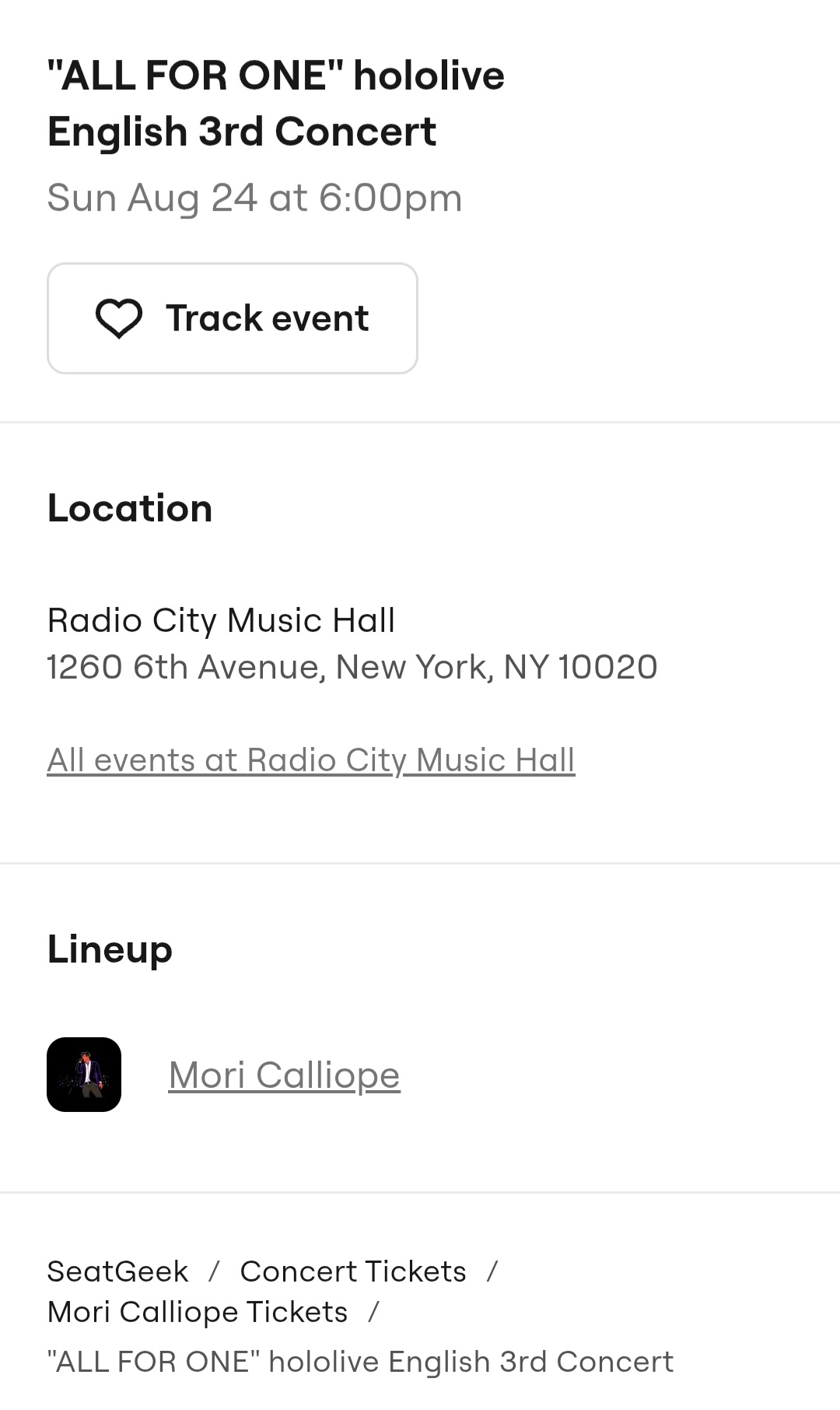Track this event with the heart button
Image resolution: width=840 pixels, height=1410 pixels.
[232, 318]
